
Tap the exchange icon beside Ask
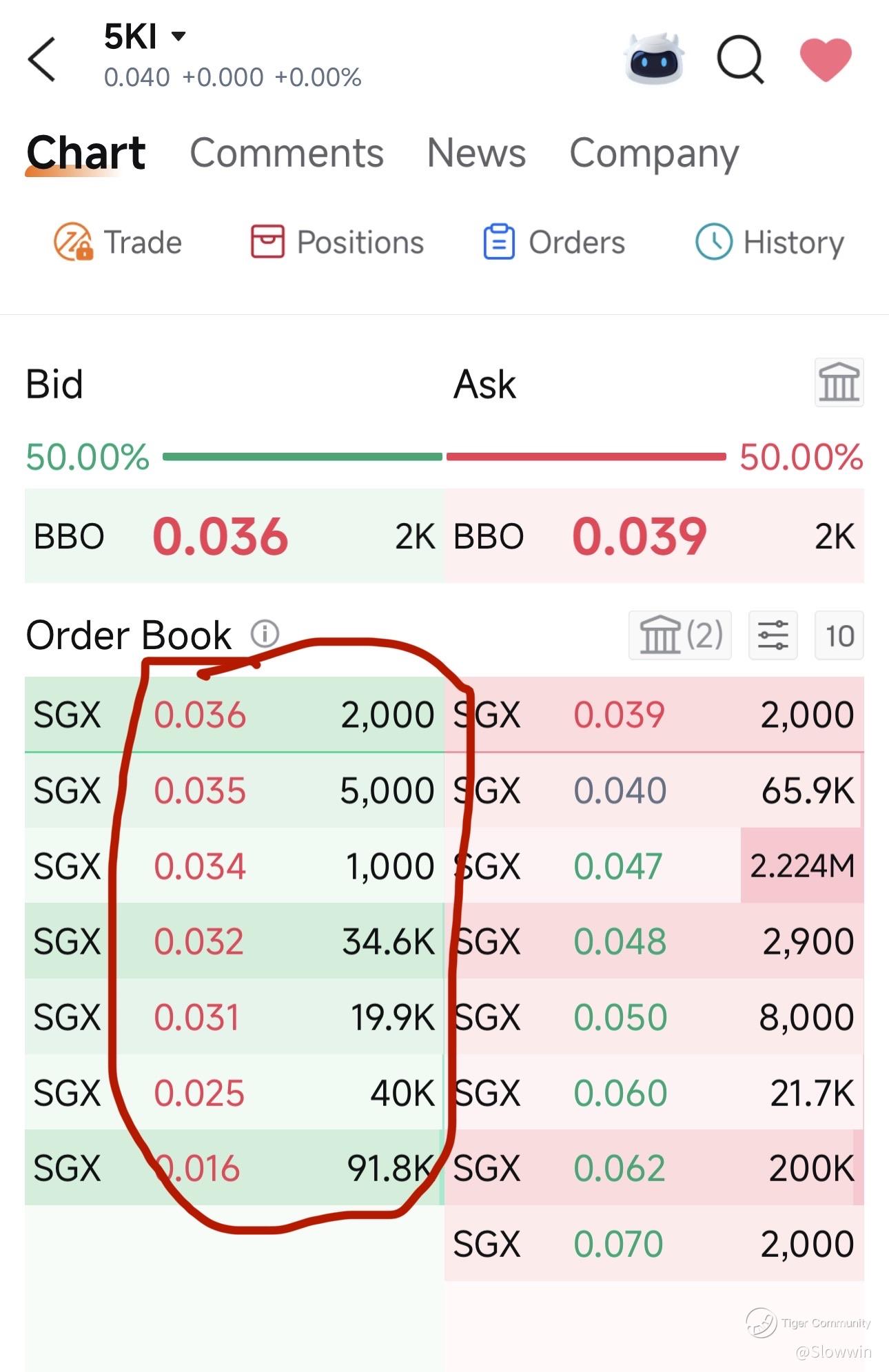coord(839,382)
